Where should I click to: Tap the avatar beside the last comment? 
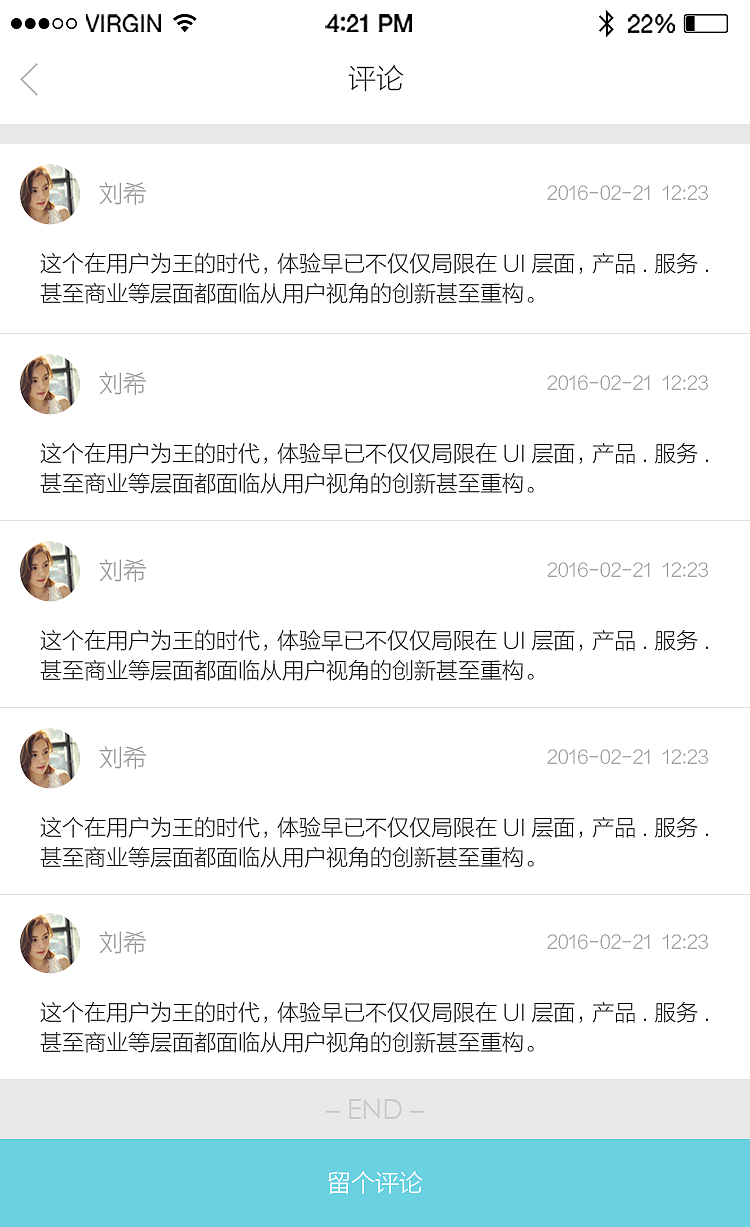(49, 942)
